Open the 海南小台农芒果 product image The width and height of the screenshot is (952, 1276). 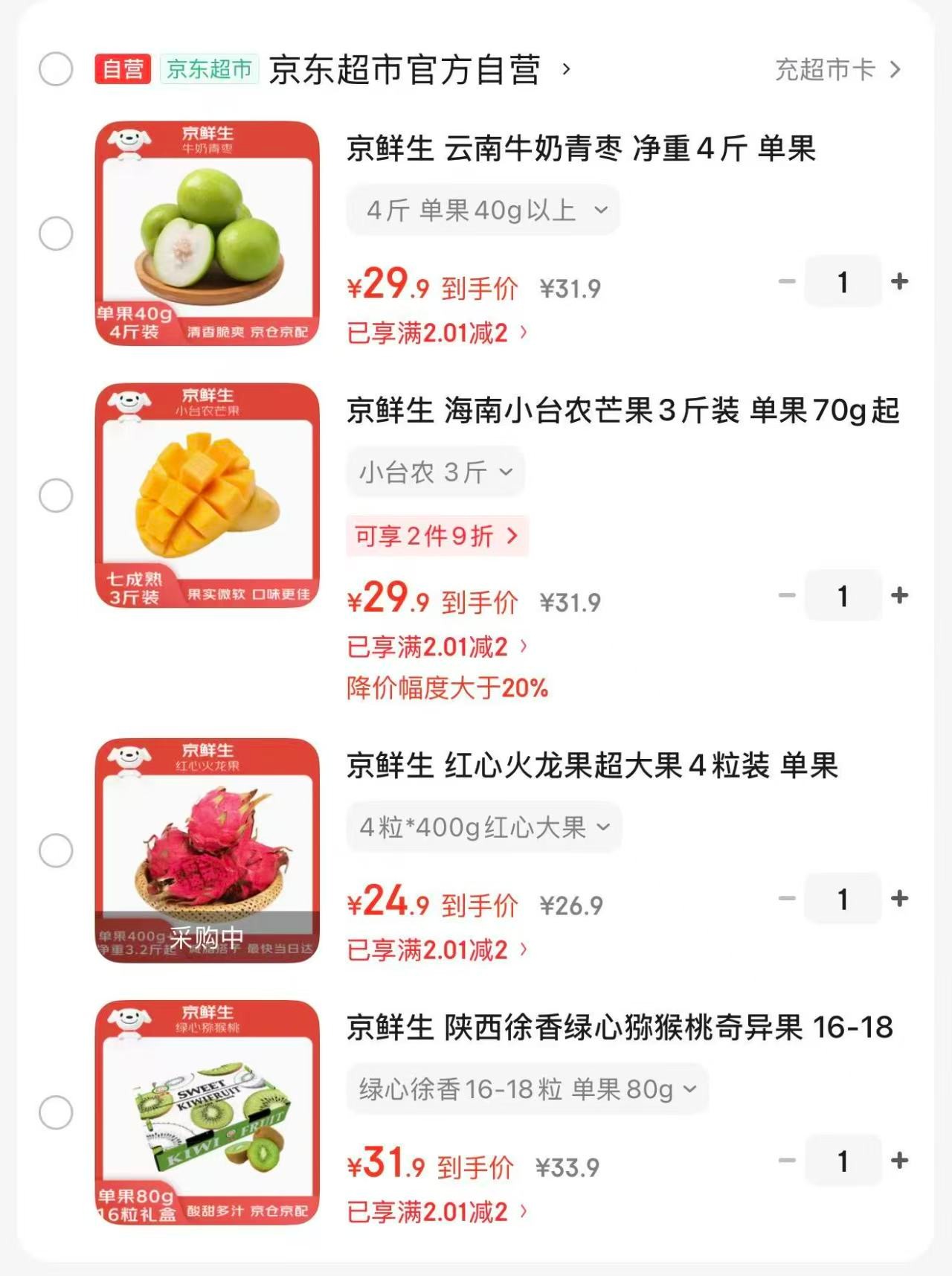208,496
